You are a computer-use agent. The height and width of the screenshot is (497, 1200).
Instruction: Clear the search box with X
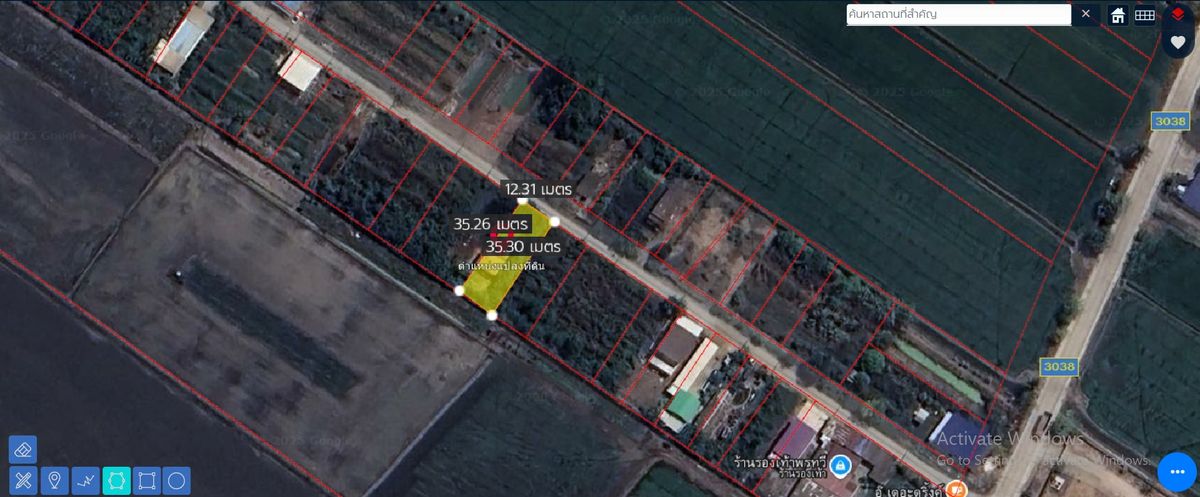tap(1086, 15)
